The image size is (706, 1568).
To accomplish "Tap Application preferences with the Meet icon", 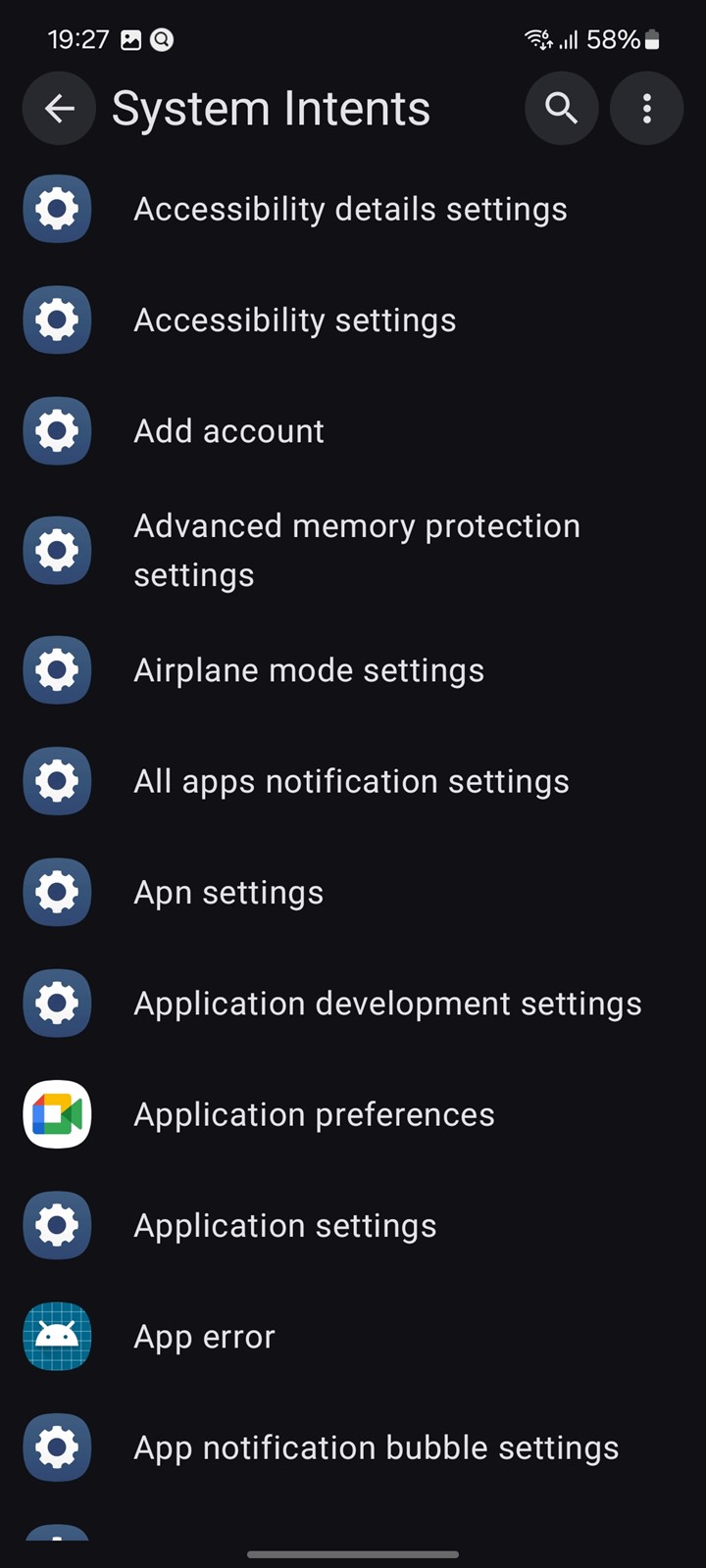I will (353, 1114).
